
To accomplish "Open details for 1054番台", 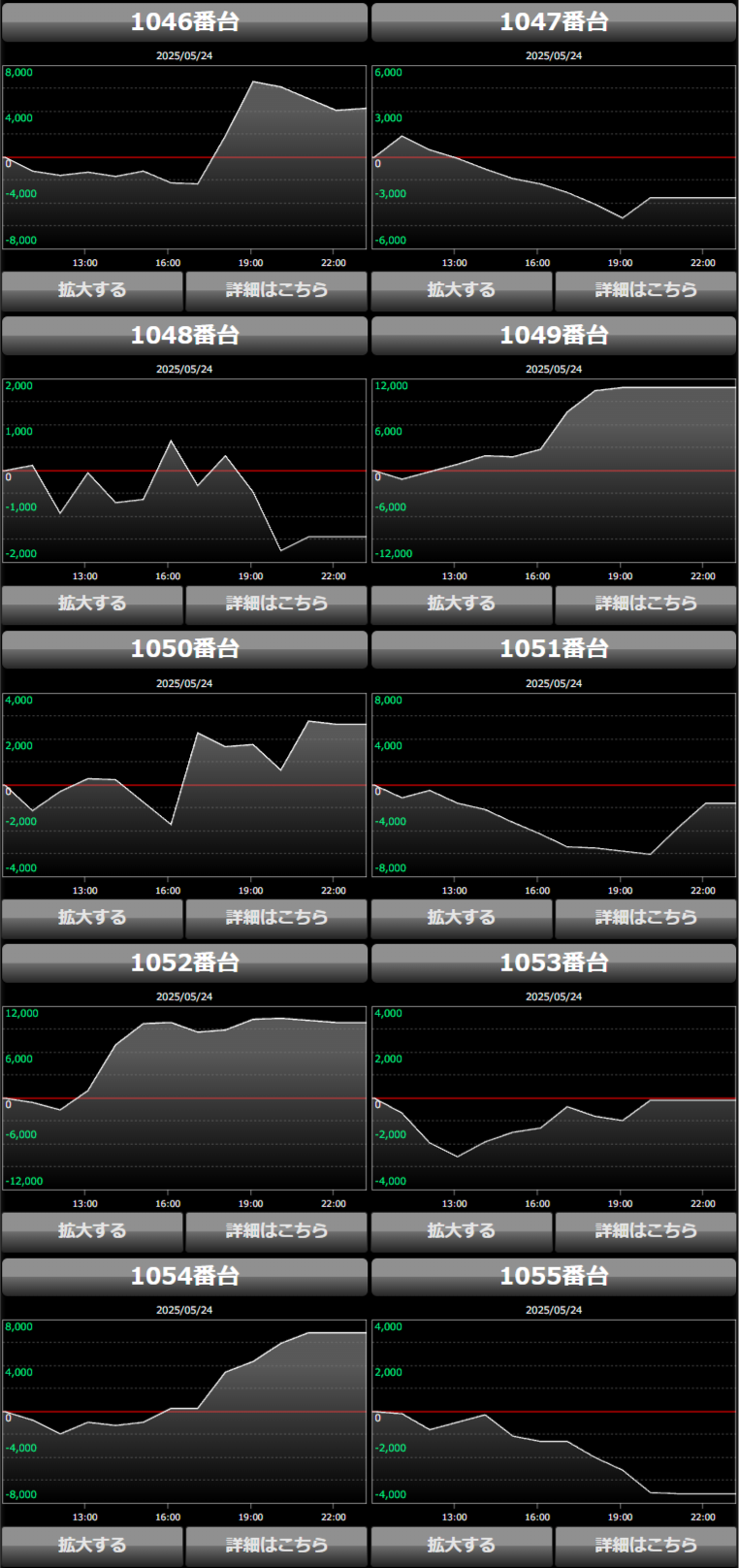I will coord(276,1546).
